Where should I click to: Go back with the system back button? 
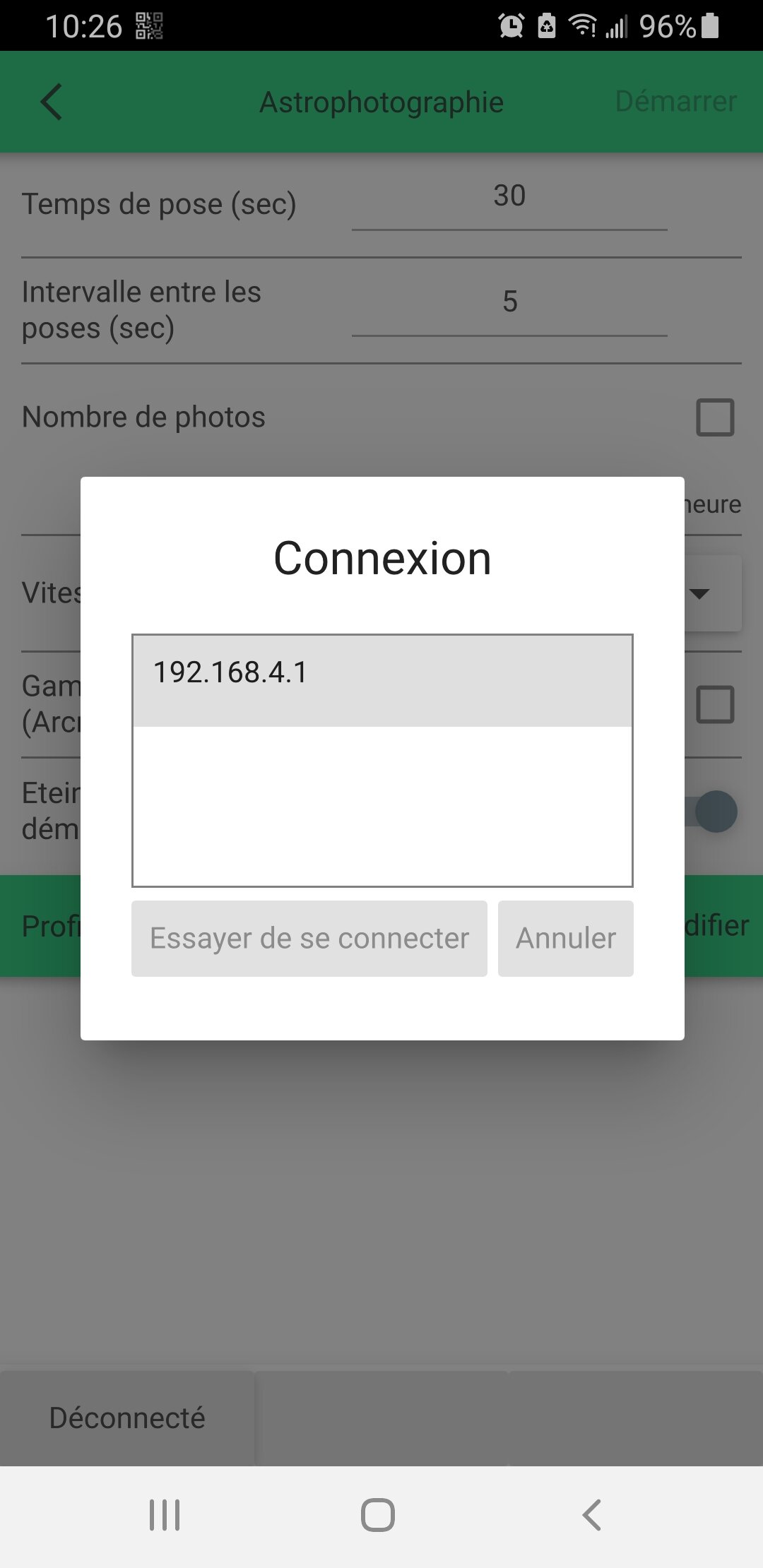592,1515
